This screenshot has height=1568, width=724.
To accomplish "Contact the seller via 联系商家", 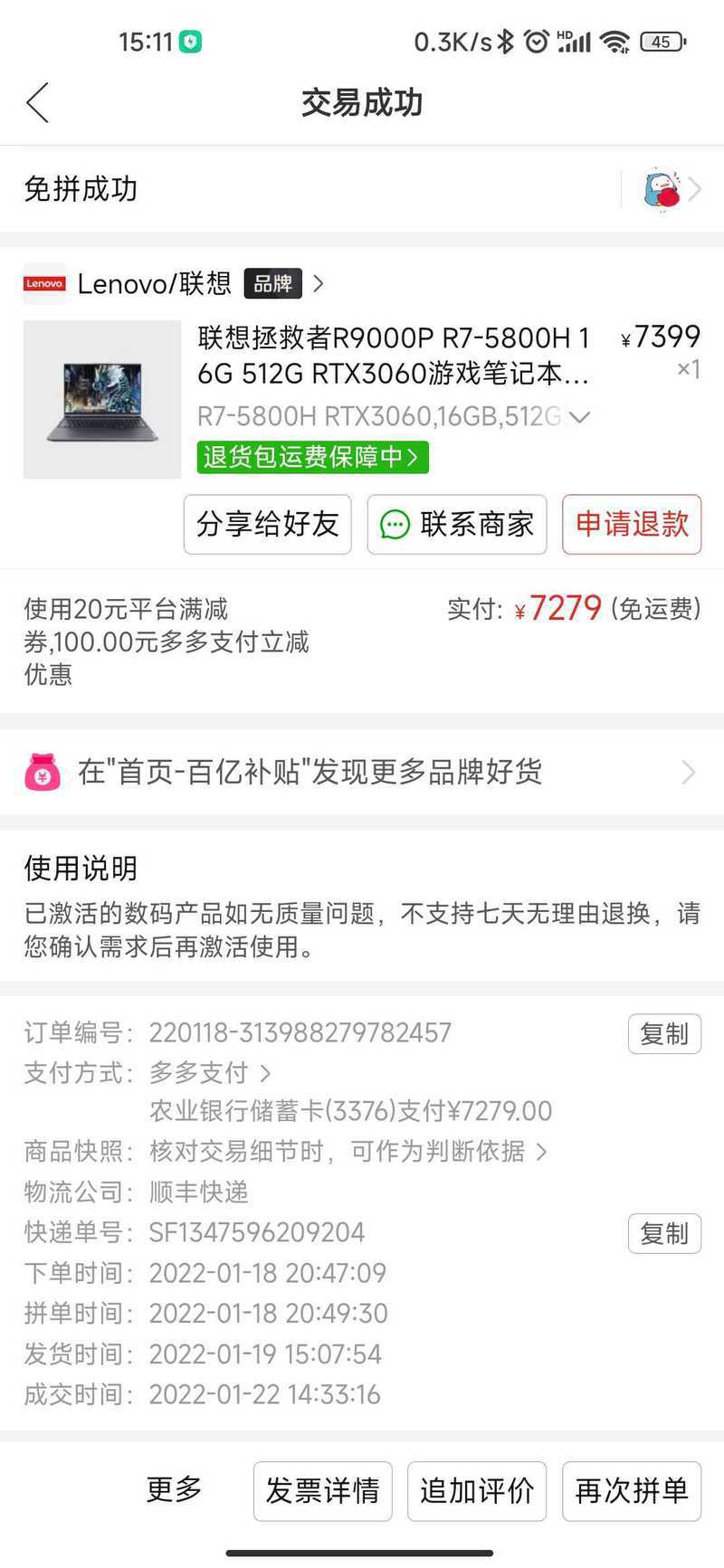I will 457,524.
